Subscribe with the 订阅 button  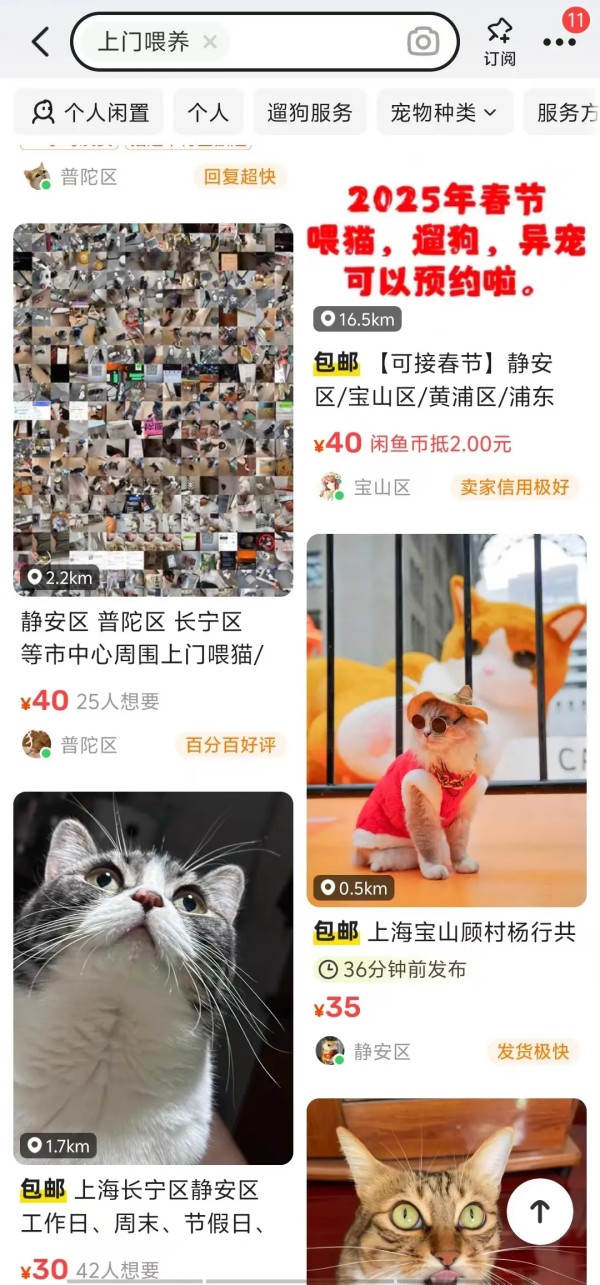(499, 42)
